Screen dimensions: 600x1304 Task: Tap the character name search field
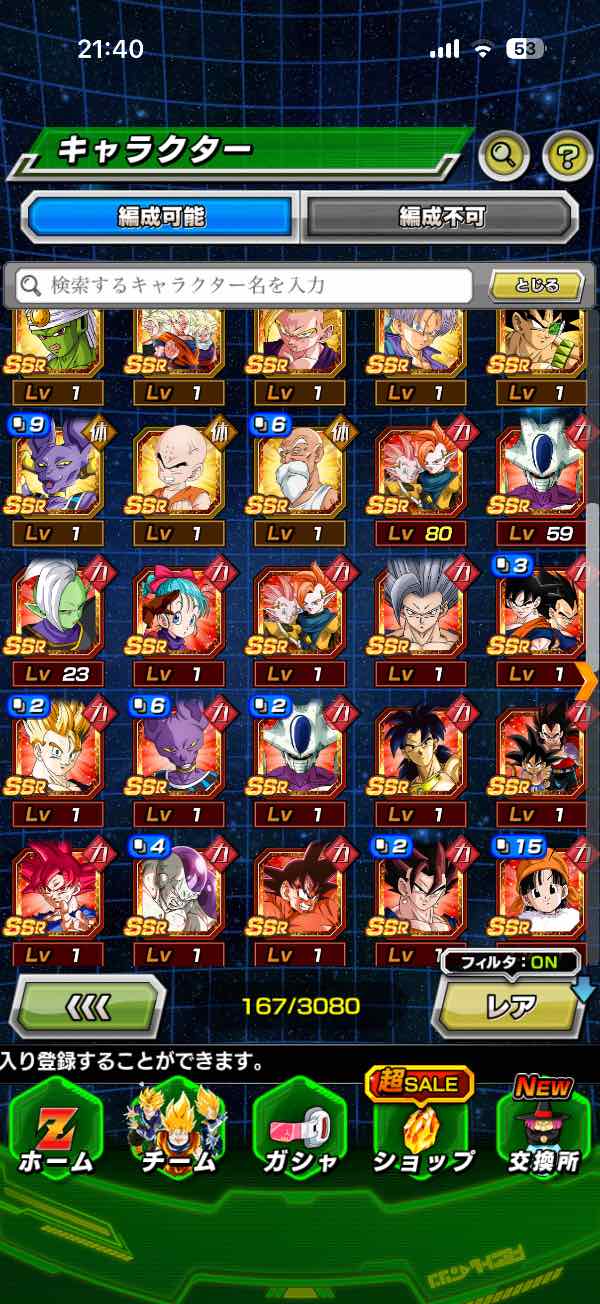245,286
